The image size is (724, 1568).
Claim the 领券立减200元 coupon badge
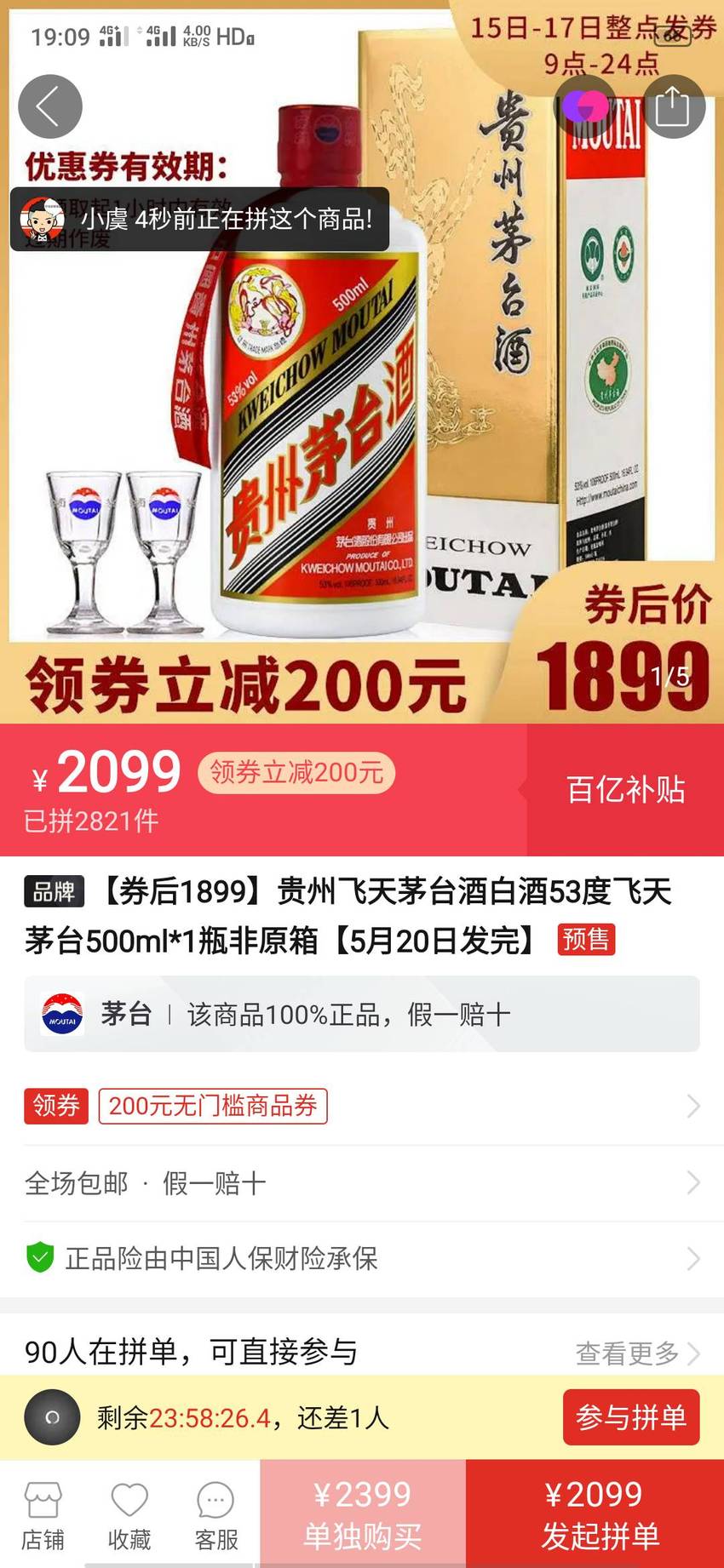coord(296,772)
